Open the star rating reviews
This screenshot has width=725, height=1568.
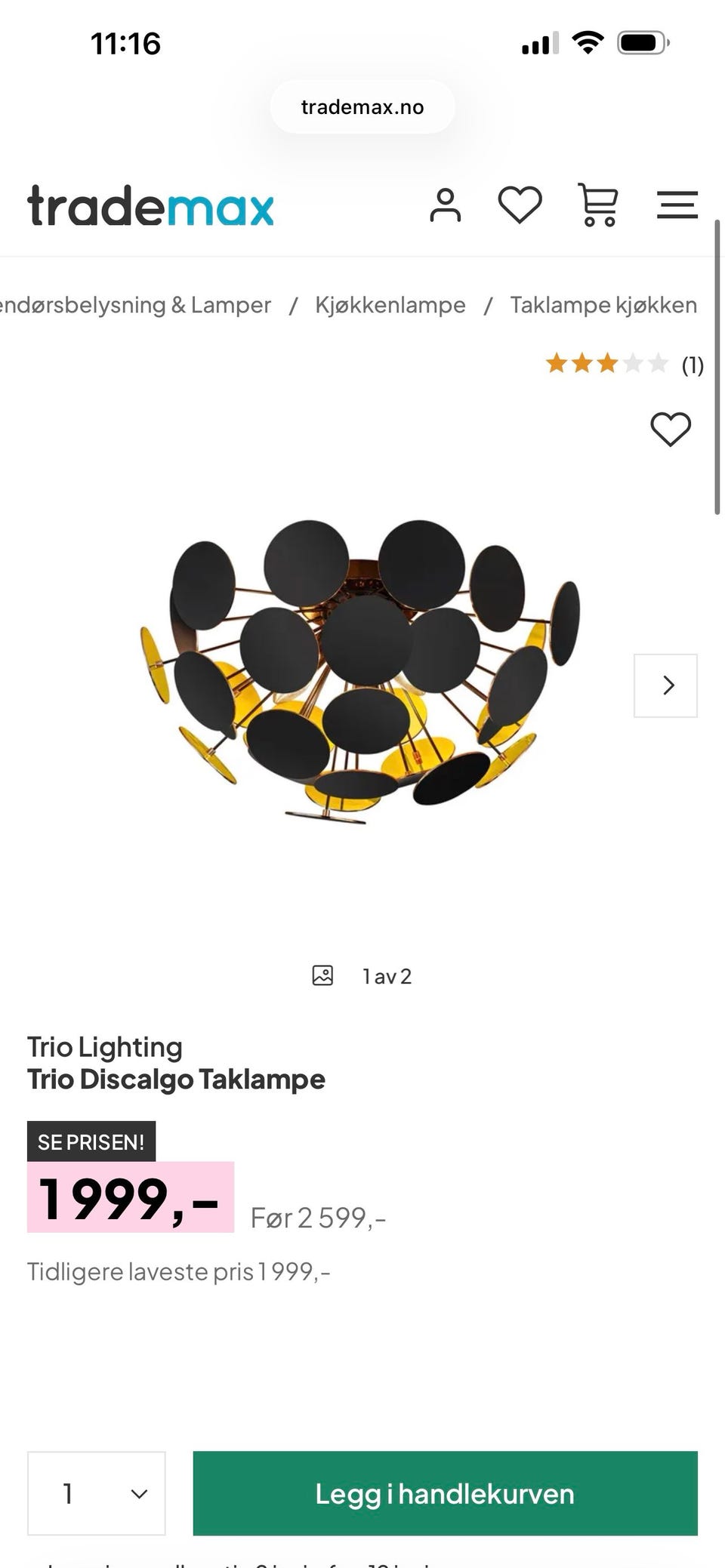(x=625, y=365)
